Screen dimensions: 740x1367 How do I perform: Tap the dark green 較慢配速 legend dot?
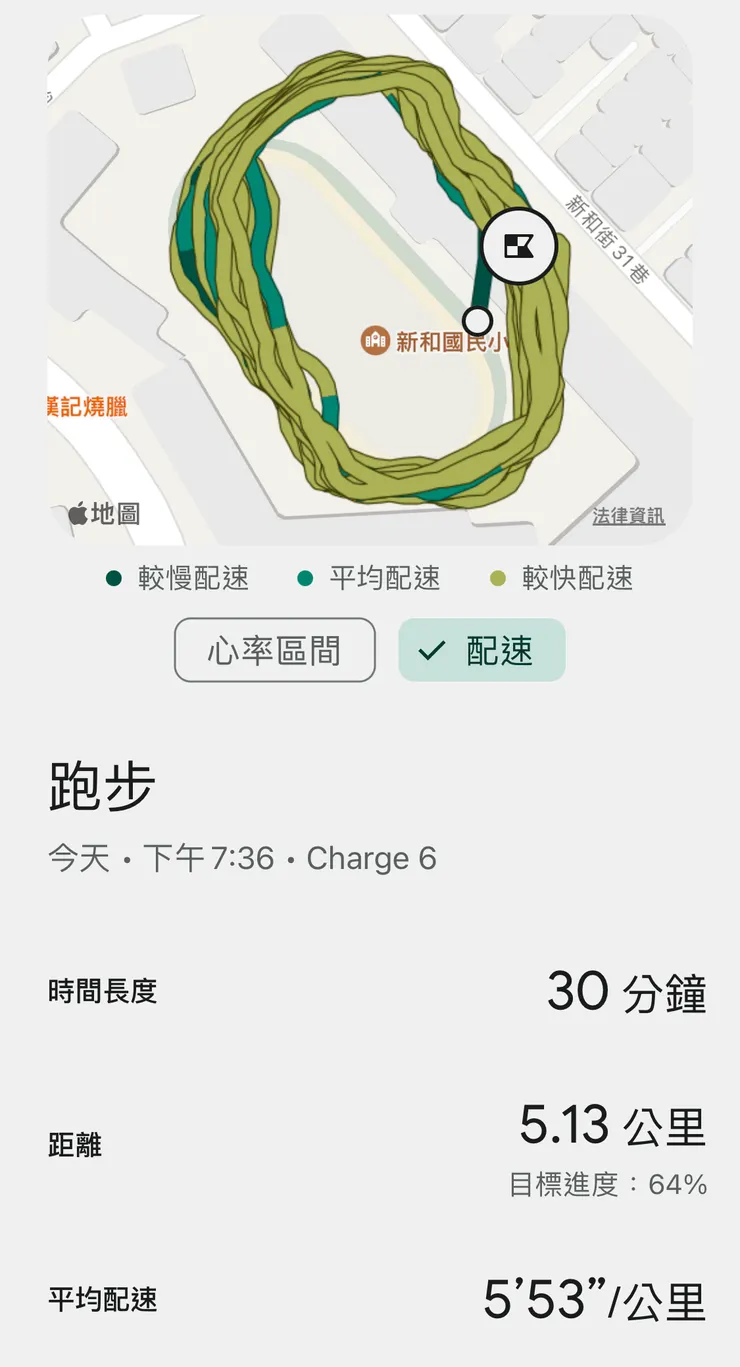(113, 579)
